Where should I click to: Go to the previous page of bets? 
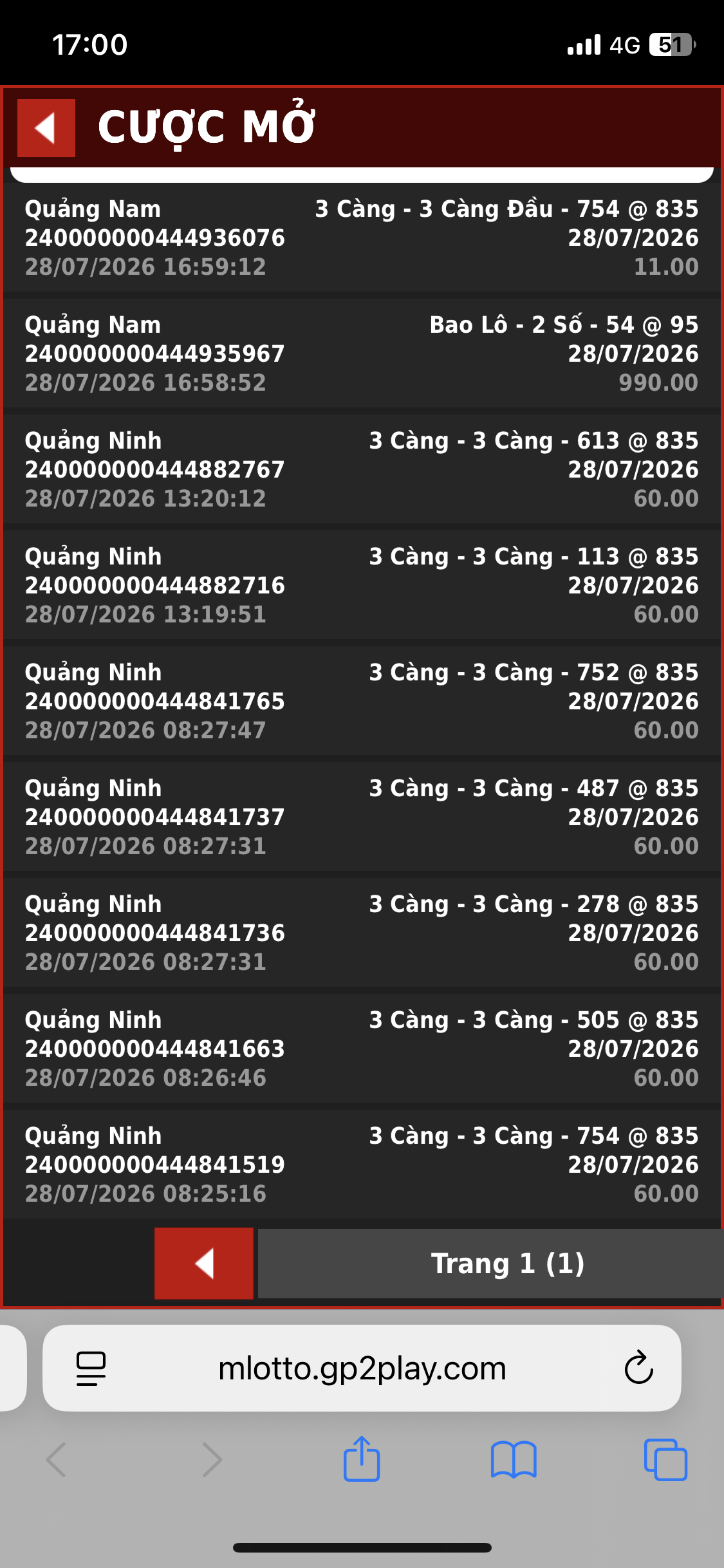tap(204, 1264)
